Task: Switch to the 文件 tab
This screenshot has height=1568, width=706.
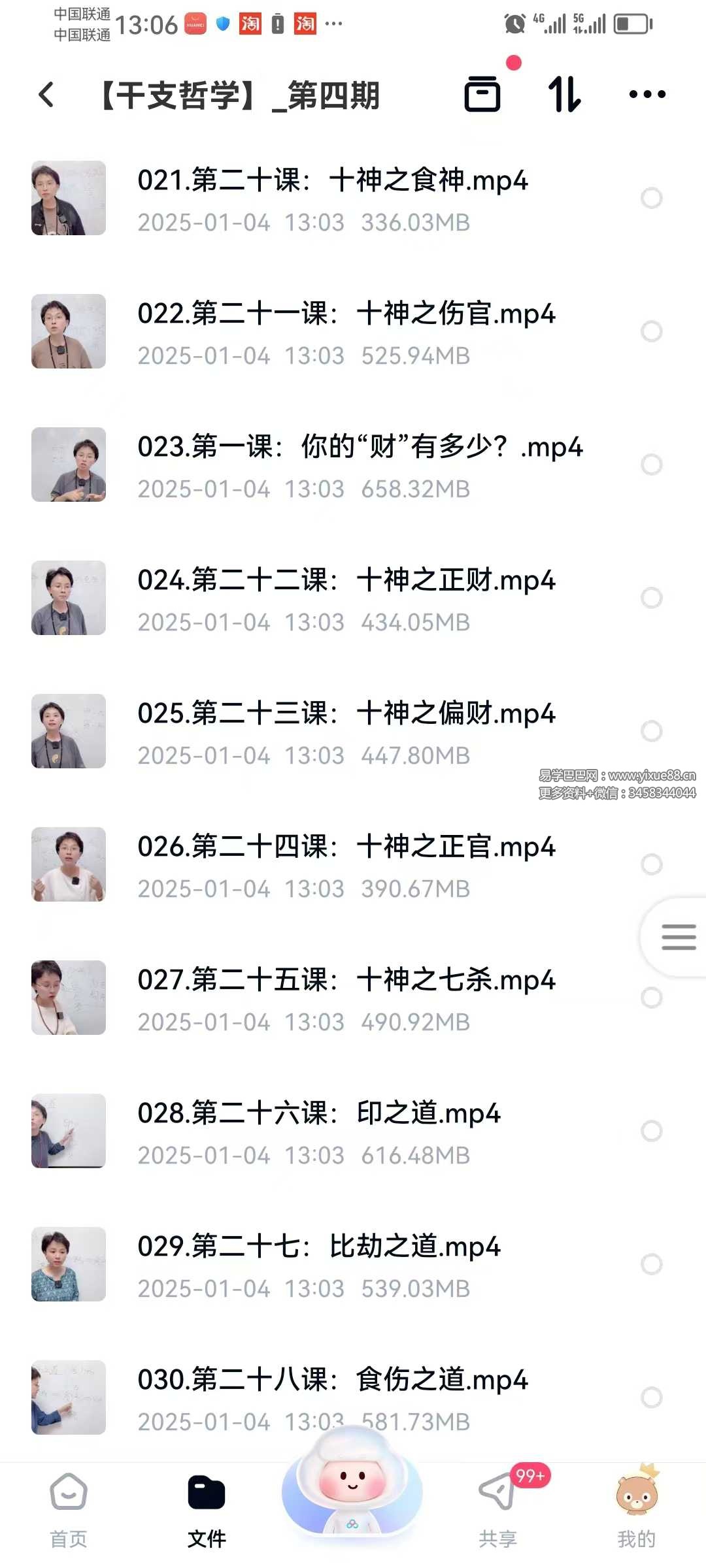Action: coord(207,1511)
